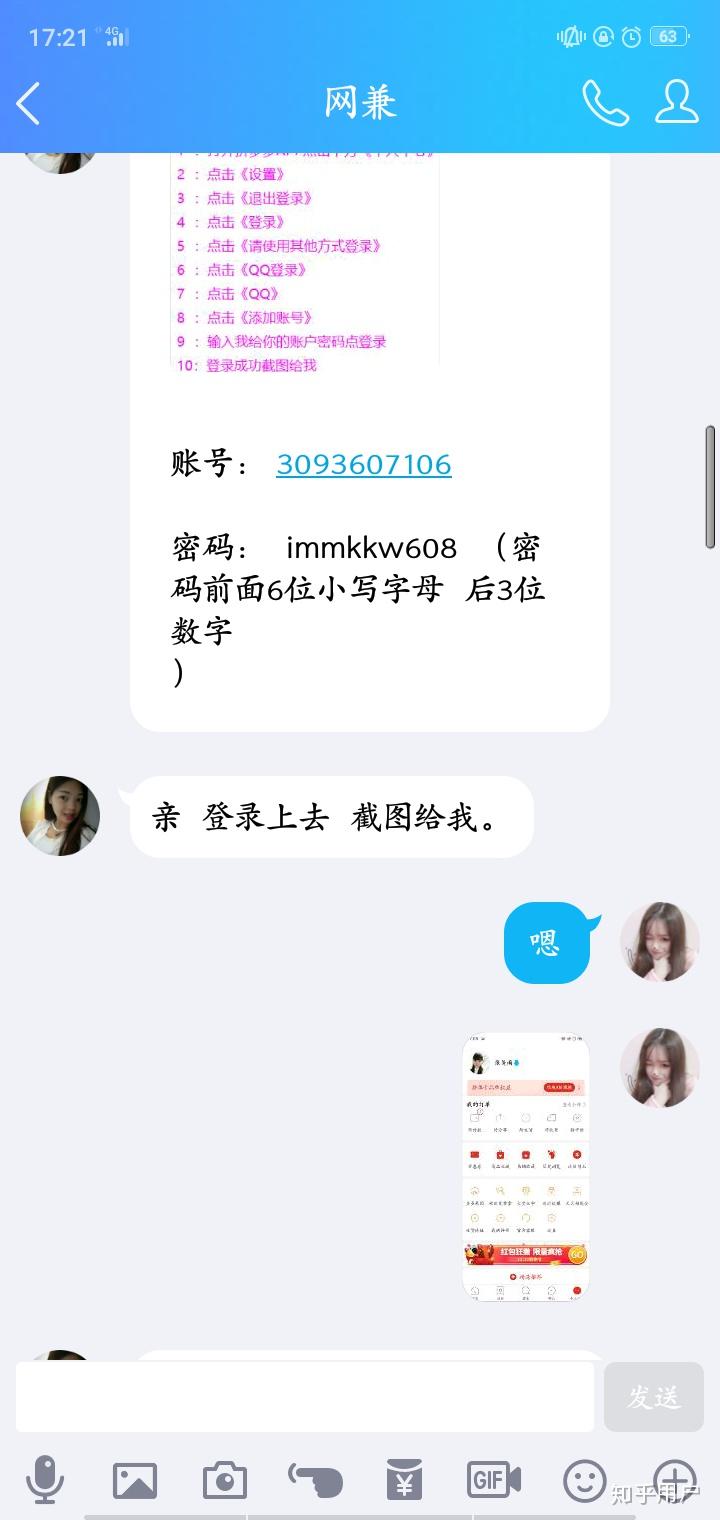Tap the contact avatar beside 登录上去 message

[x=59, y=816]
